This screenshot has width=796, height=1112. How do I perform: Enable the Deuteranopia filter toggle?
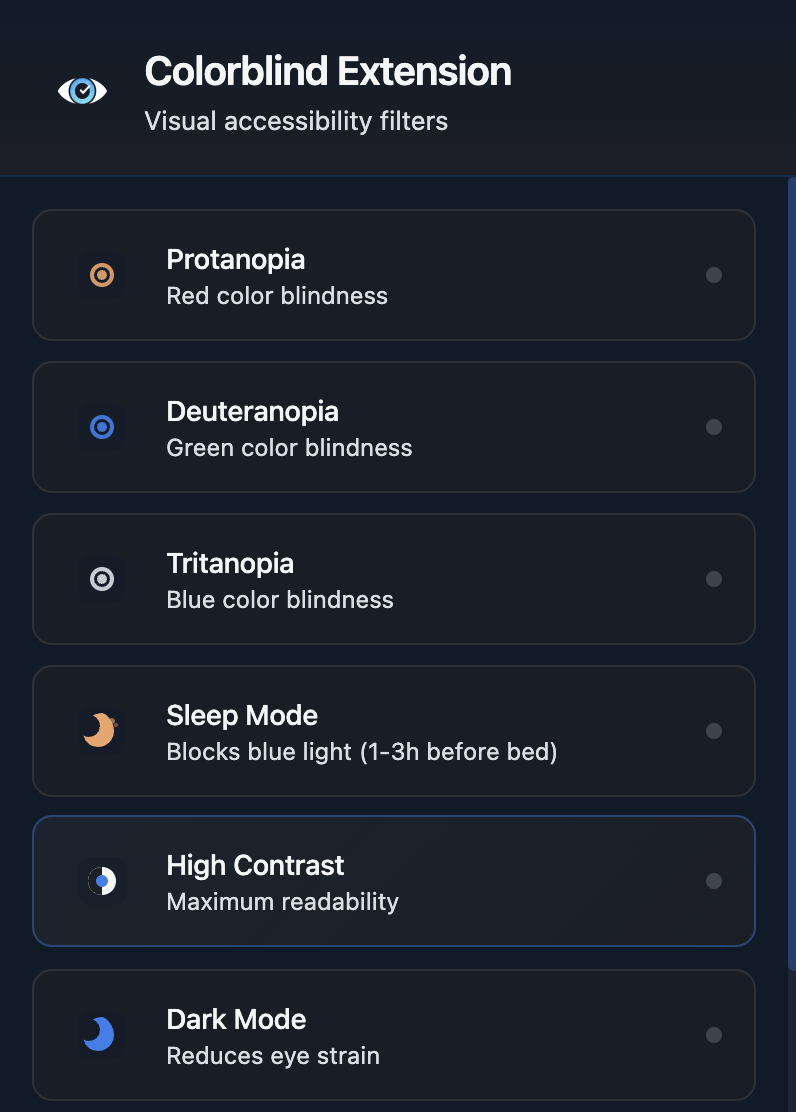point(714,427)
